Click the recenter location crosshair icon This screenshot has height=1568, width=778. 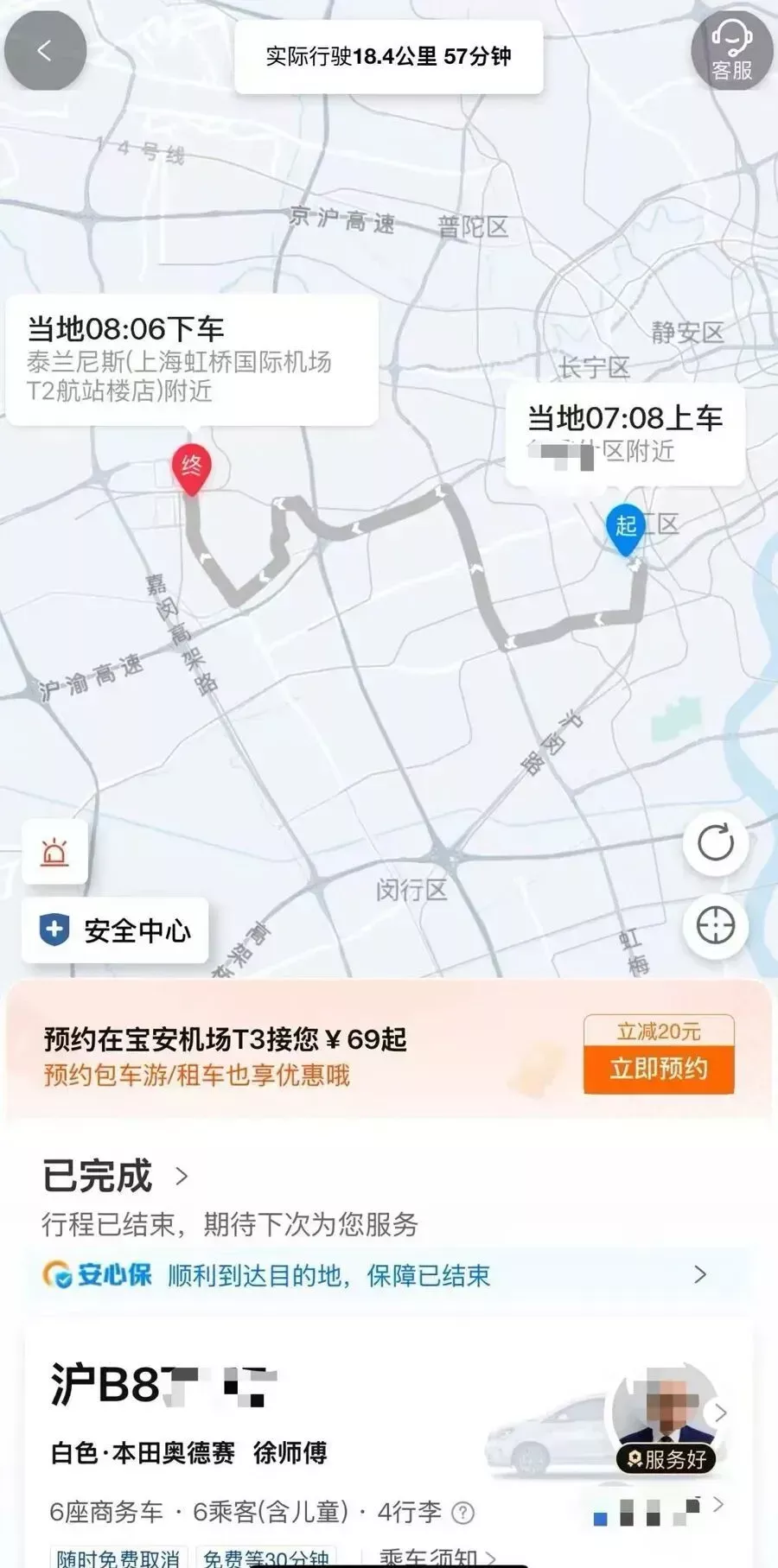click(x=716, y=924)
